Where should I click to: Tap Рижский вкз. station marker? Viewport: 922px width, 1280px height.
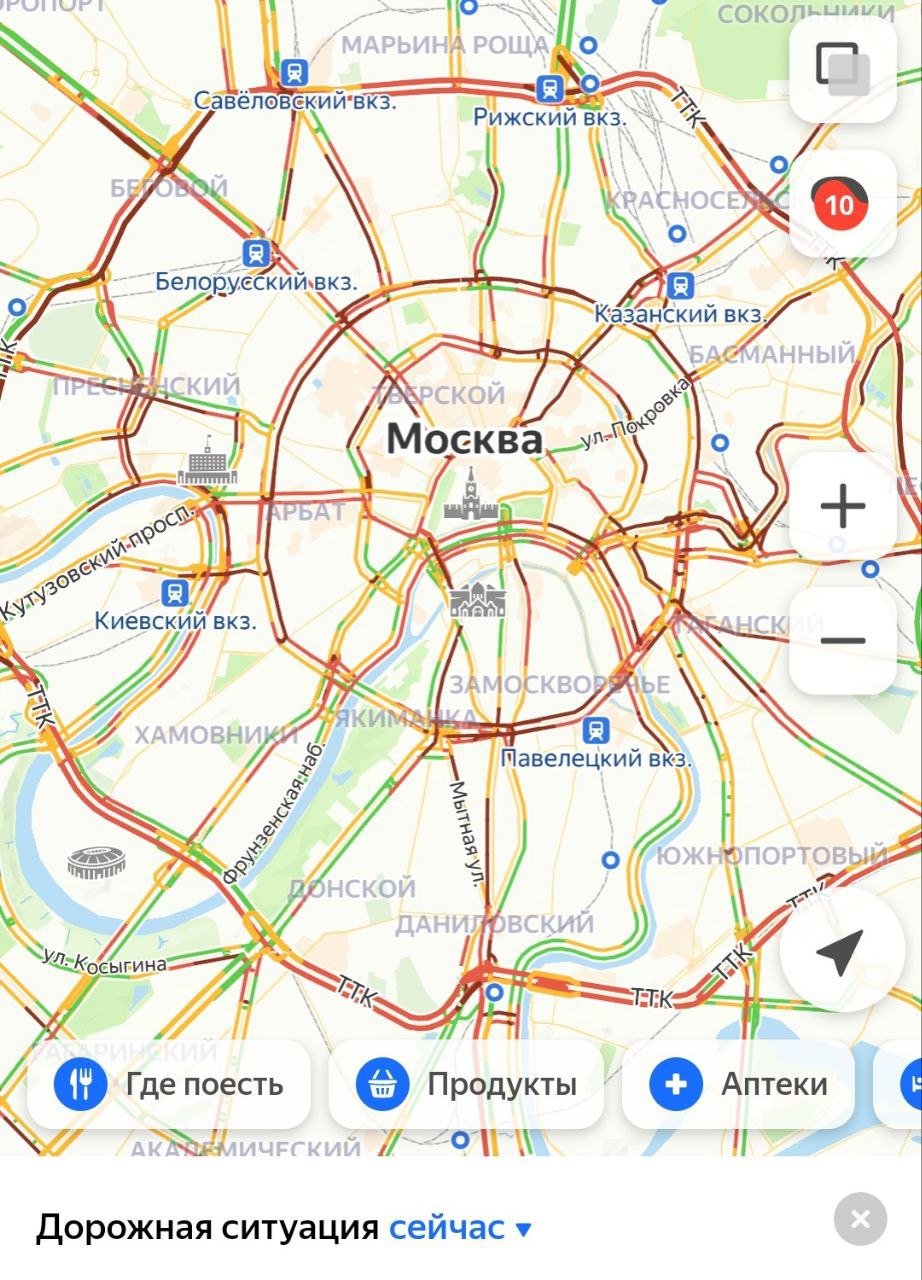[x=549, y=89]
